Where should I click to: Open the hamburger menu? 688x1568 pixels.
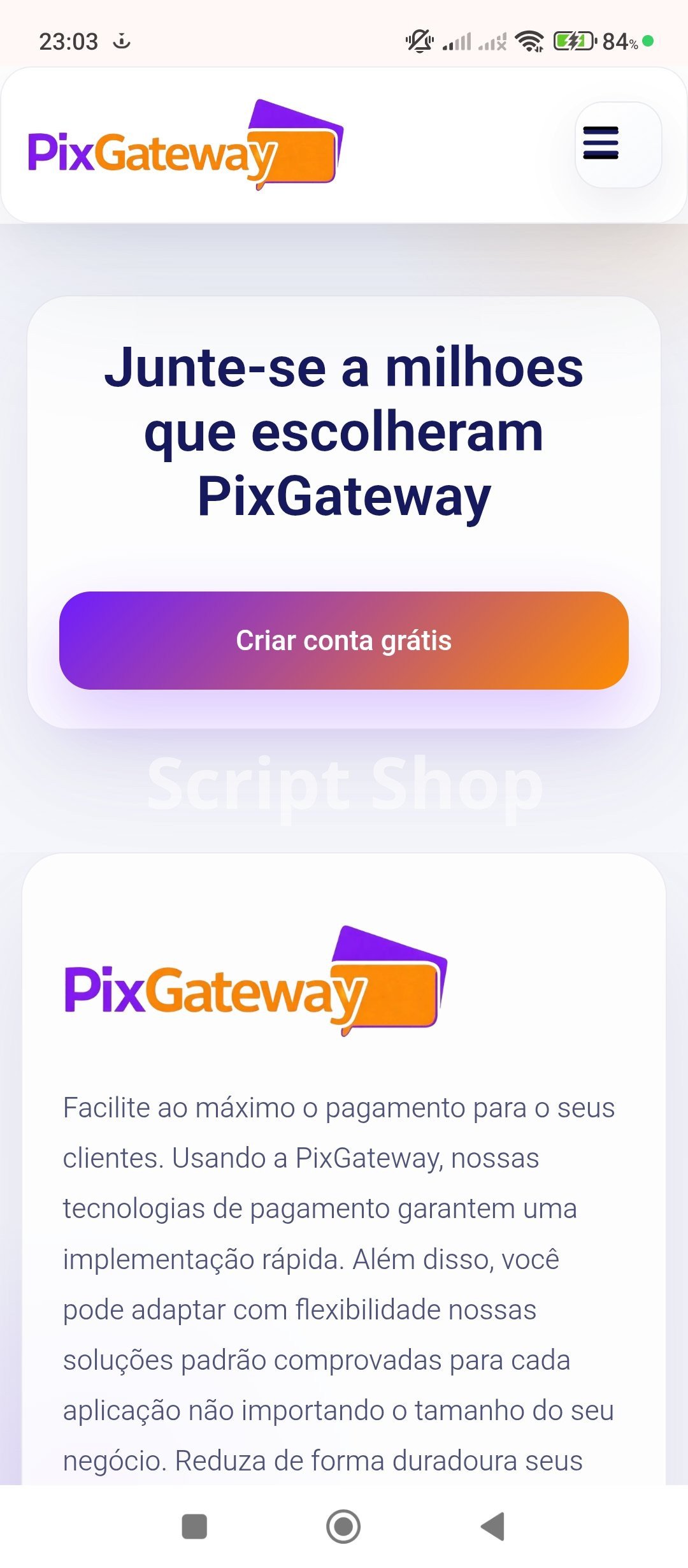point(617,144)
